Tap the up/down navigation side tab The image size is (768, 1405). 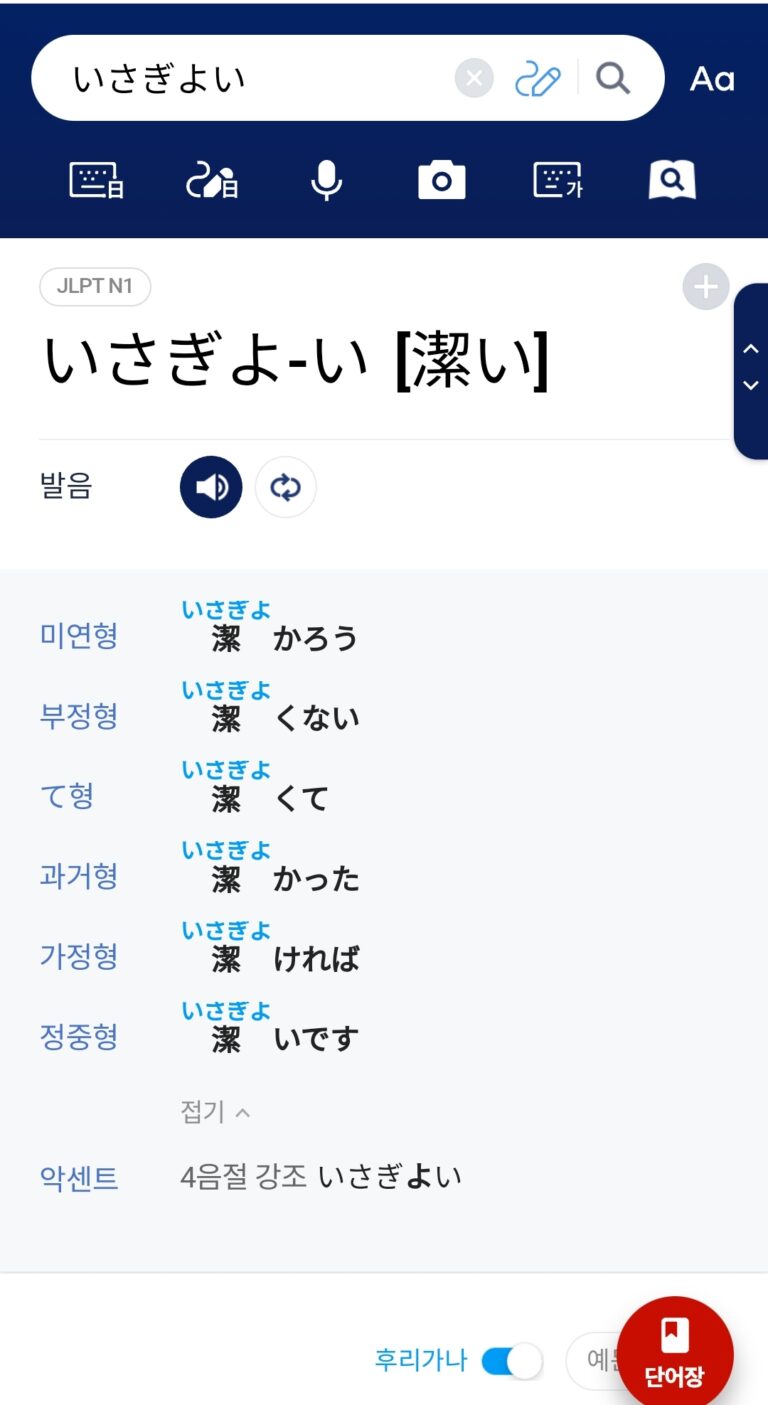(751, 368)
